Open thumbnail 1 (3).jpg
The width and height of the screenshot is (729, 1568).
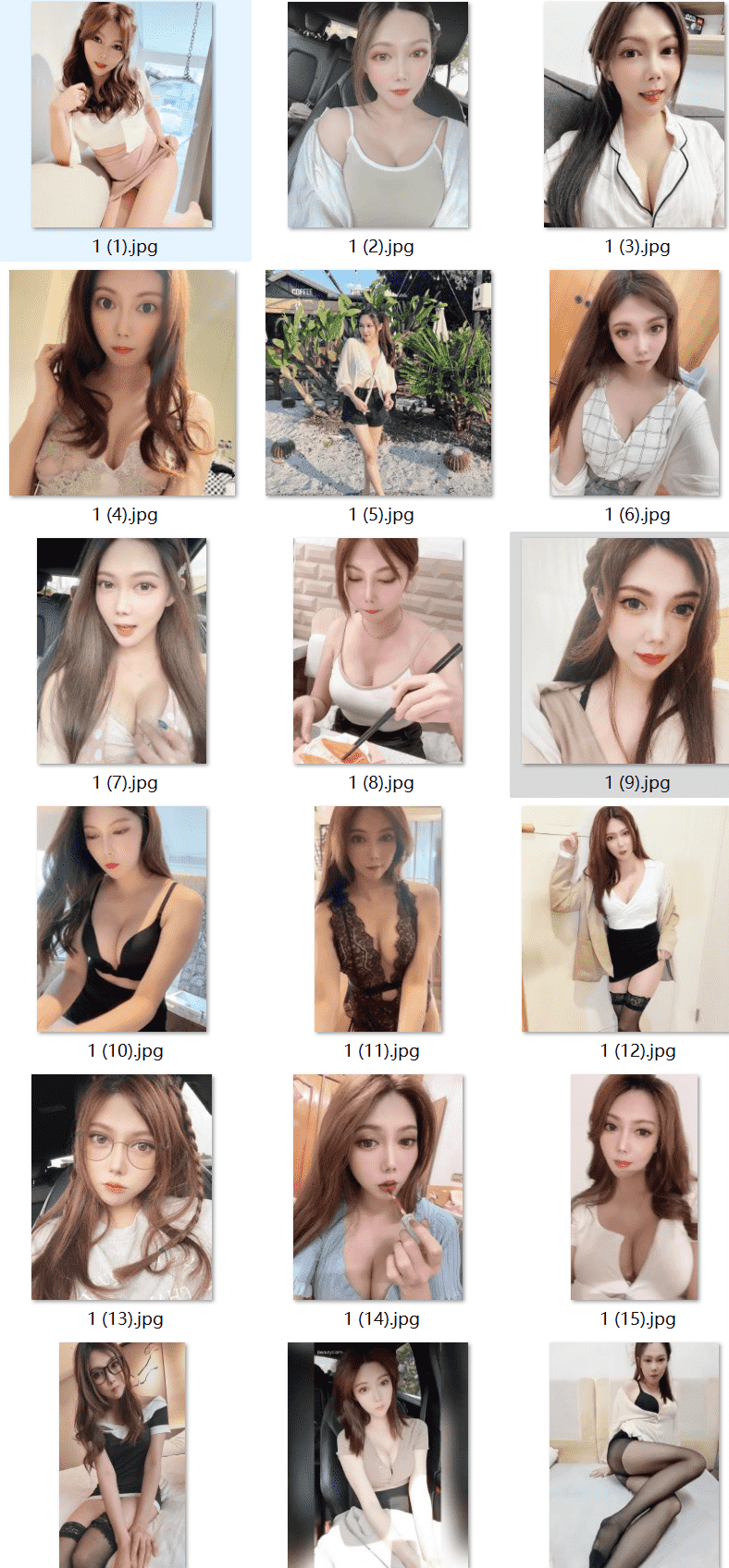(x=634, y=116)
